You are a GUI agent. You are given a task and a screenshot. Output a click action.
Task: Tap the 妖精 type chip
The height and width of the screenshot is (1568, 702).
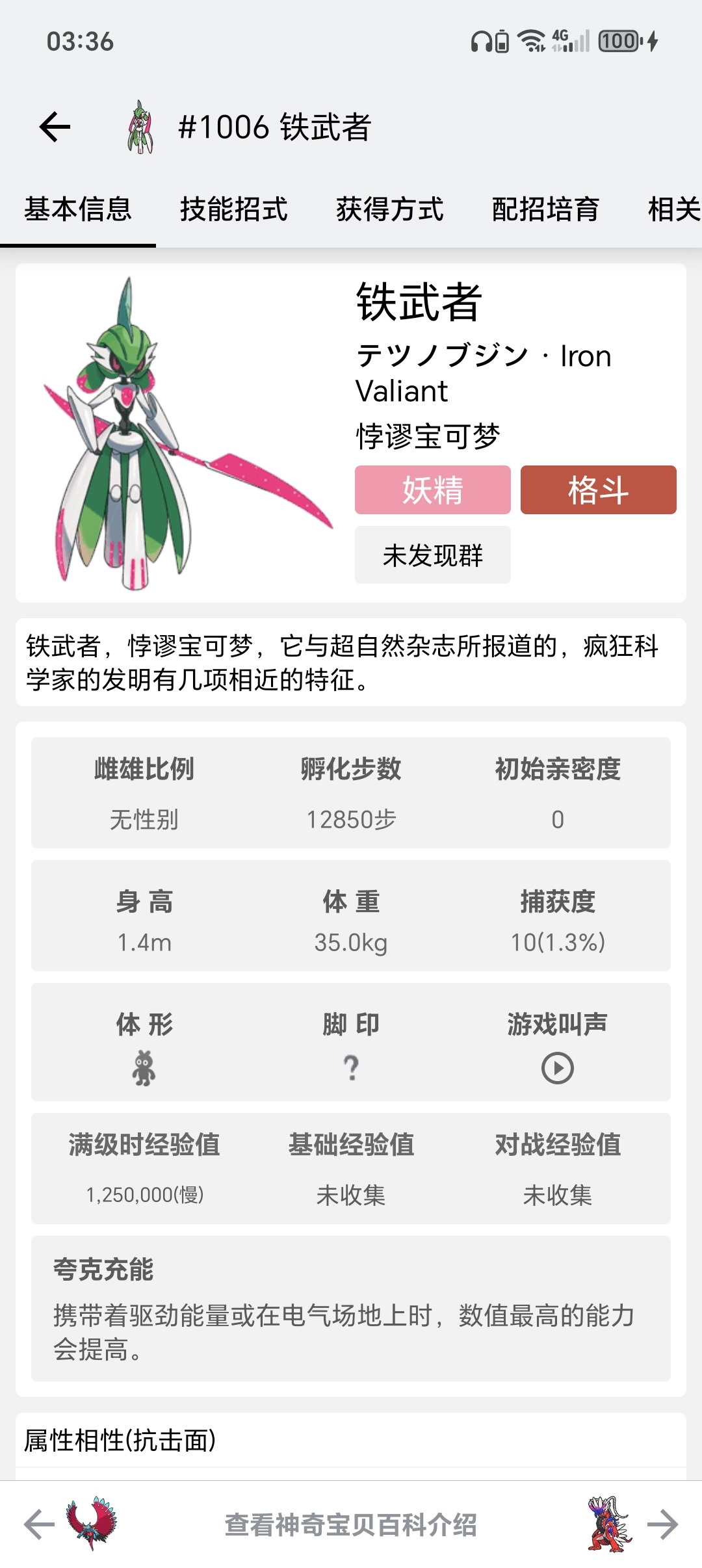click(x=432, y=490)
